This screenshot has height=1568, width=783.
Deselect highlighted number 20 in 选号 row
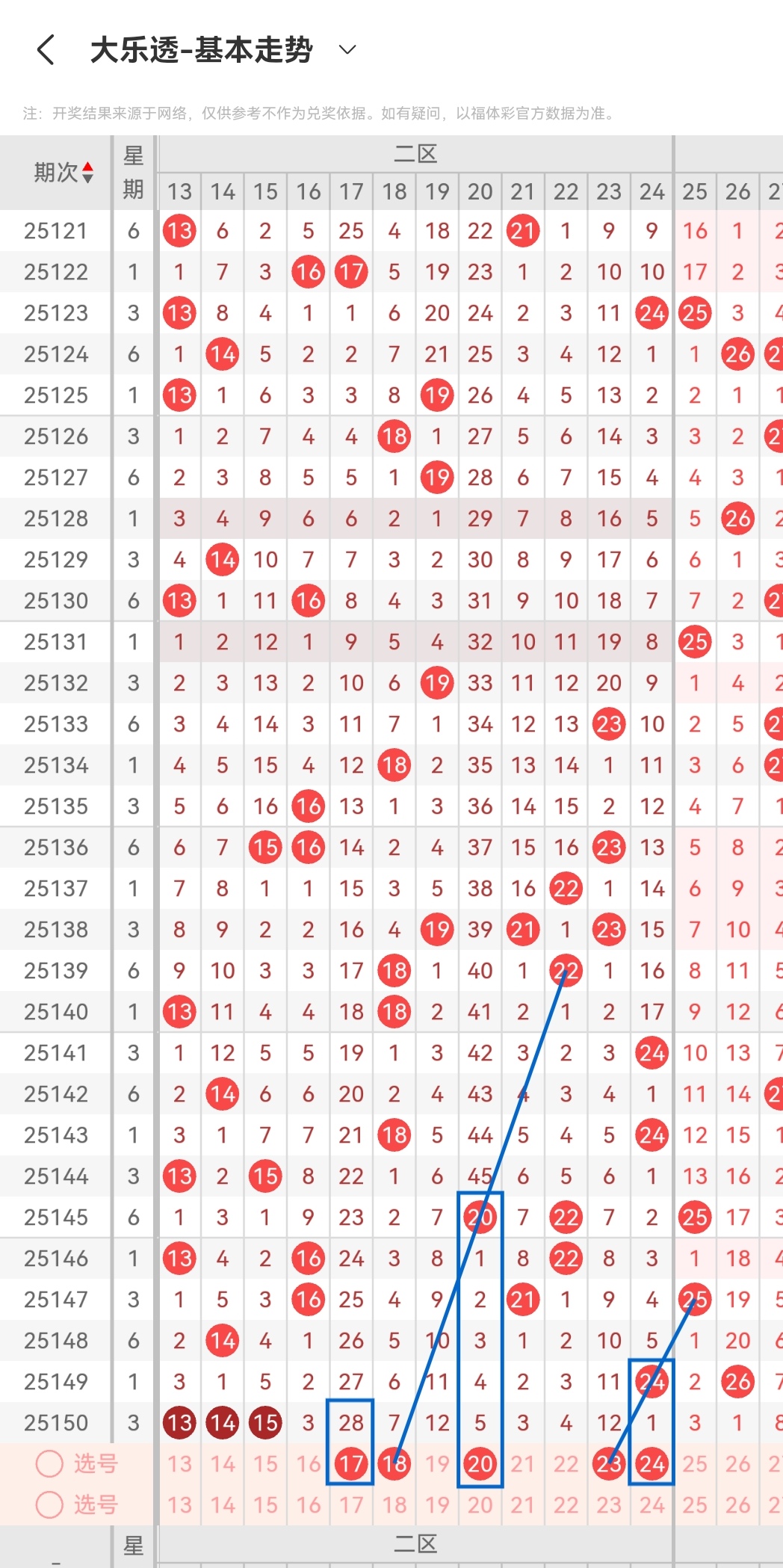[x=480, y=1463]
